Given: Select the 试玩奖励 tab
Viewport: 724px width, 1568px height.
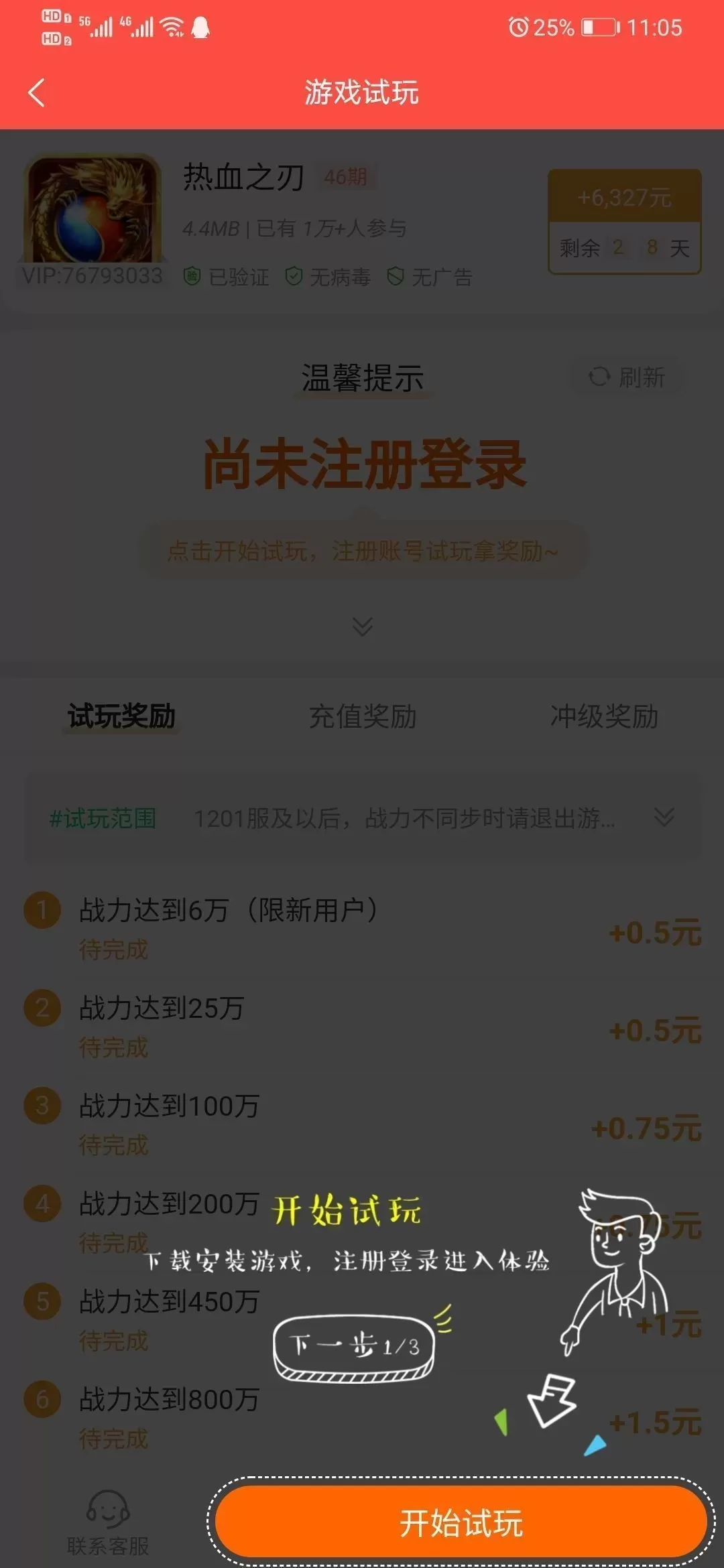Looking at the screenshot, I should click(121, 716).
